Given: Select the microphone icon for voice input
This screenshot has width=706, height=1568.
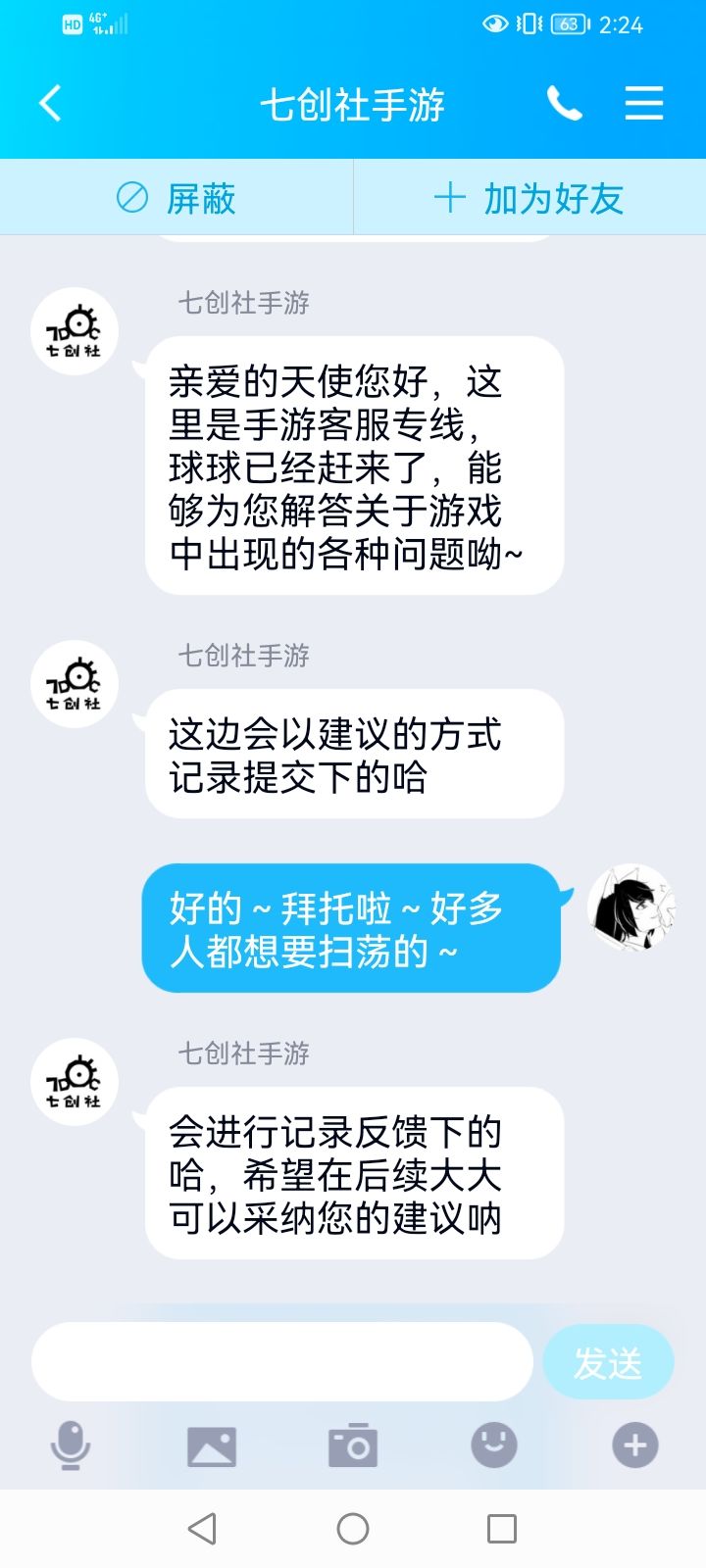Looking at the screenshot, I should click(70, 1445).
